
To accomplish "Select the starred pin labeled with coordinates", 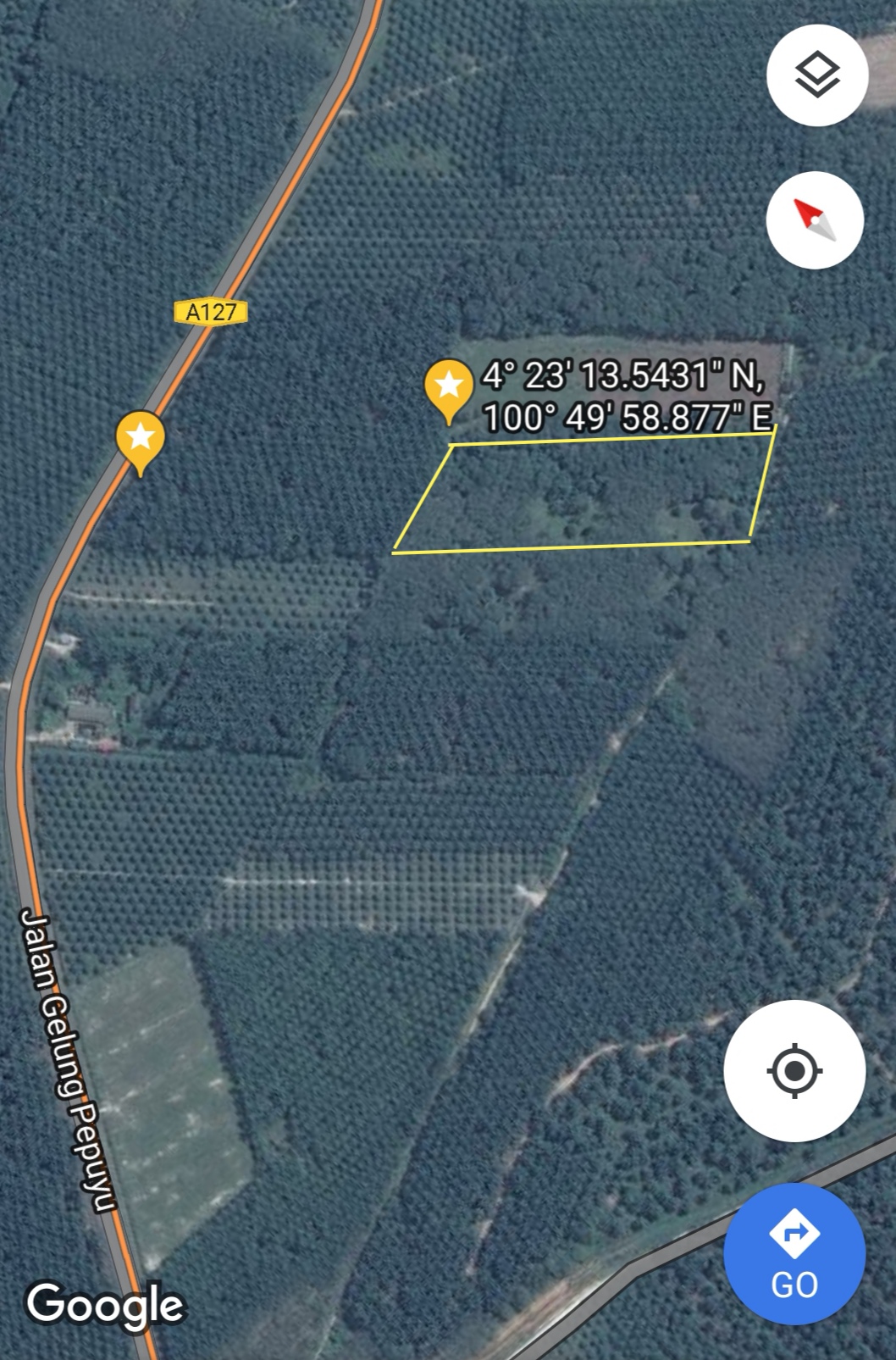I will pyautogui.click(x=448, y=388).
